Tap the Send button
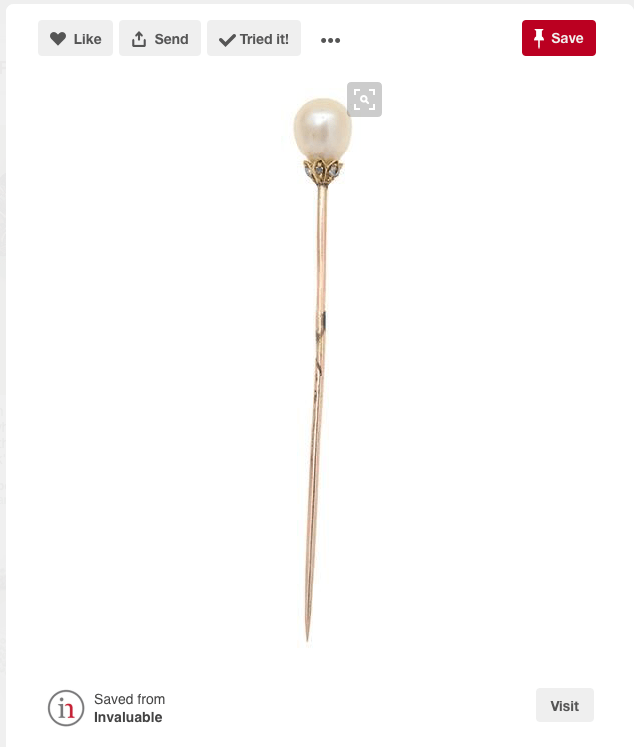The image size is (634, 747). pyautogui.click(x=160, y=38)
